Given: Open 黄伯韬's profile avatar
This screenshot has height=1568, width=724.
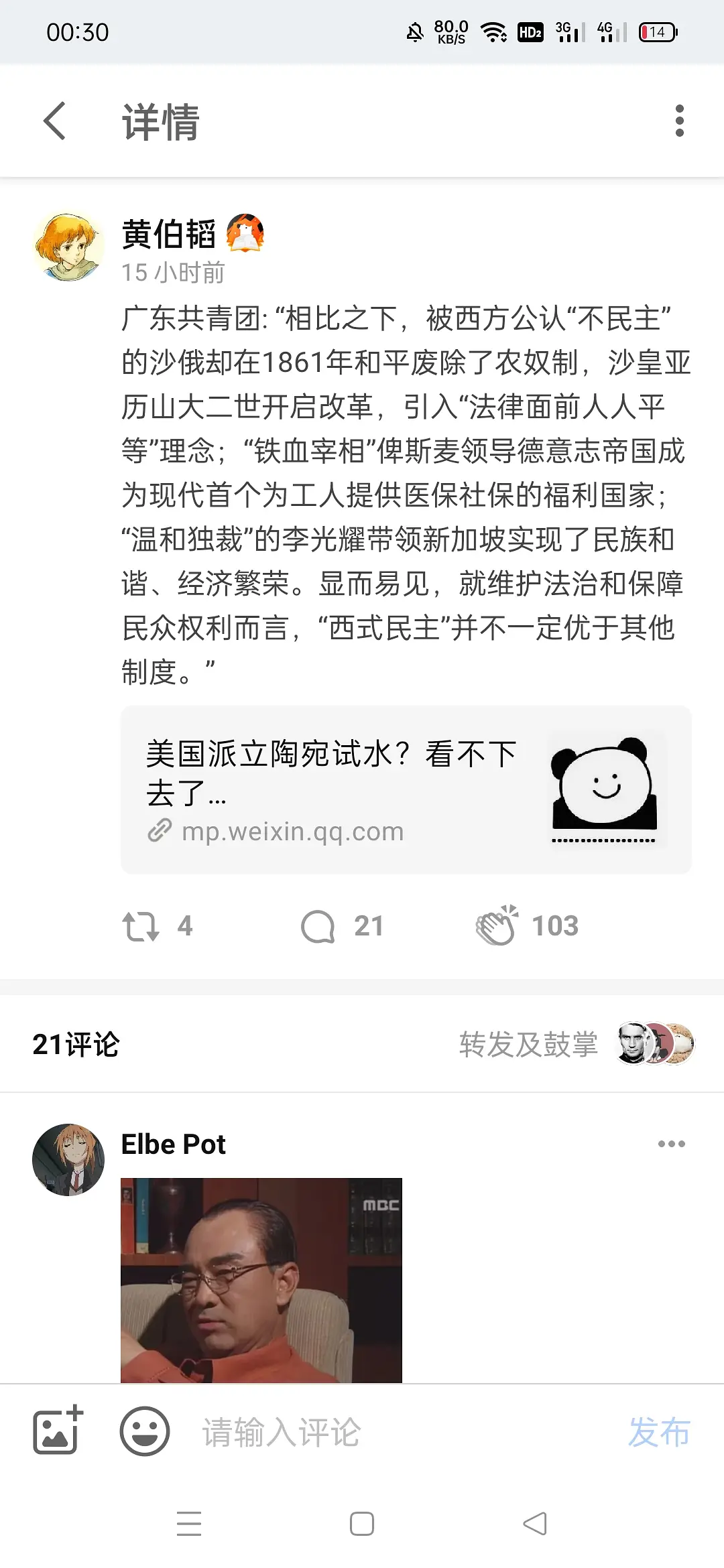Looking at the screenshot, I should [x=68, y=247].
